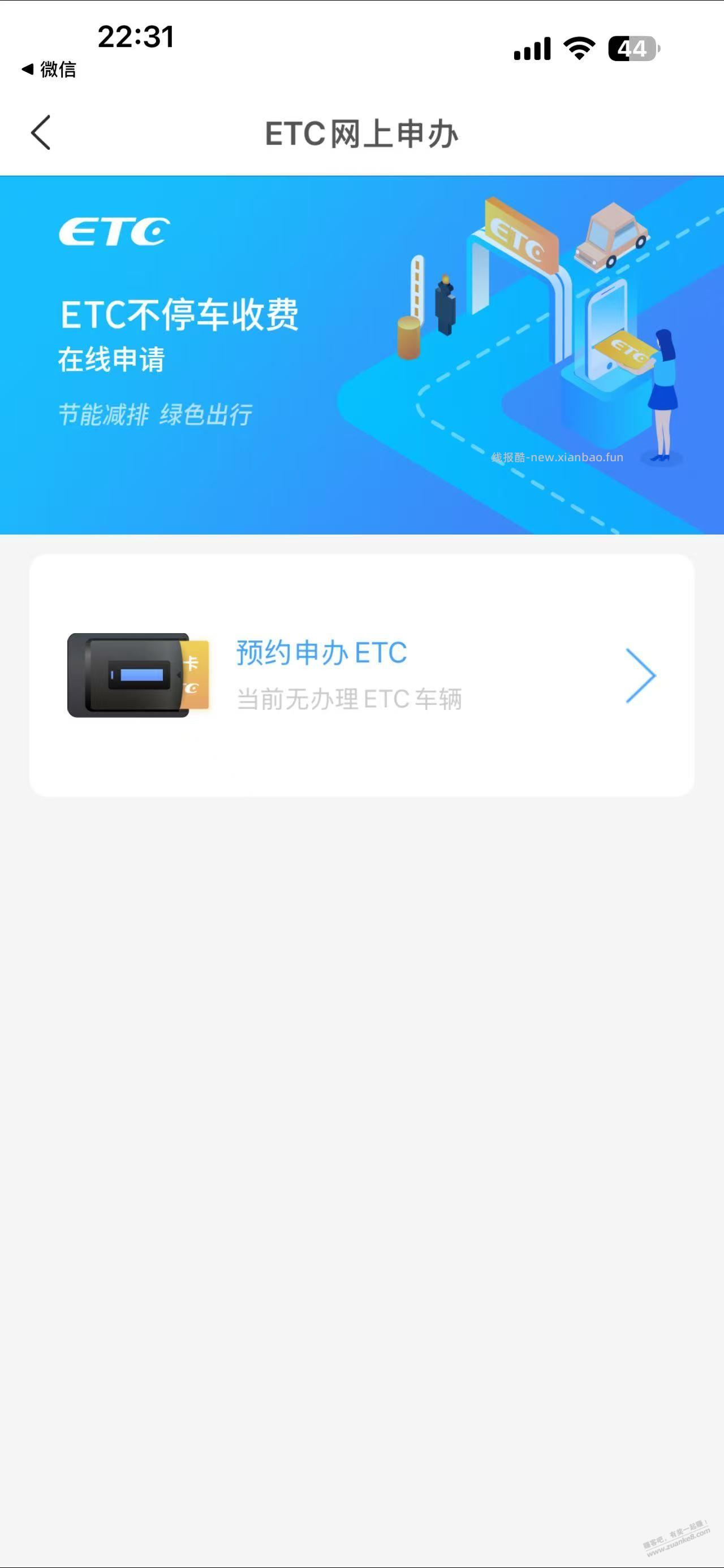724x1568 pixels.
Task: Tap the battery level indicator showing 44
Action: click(633, 49)
